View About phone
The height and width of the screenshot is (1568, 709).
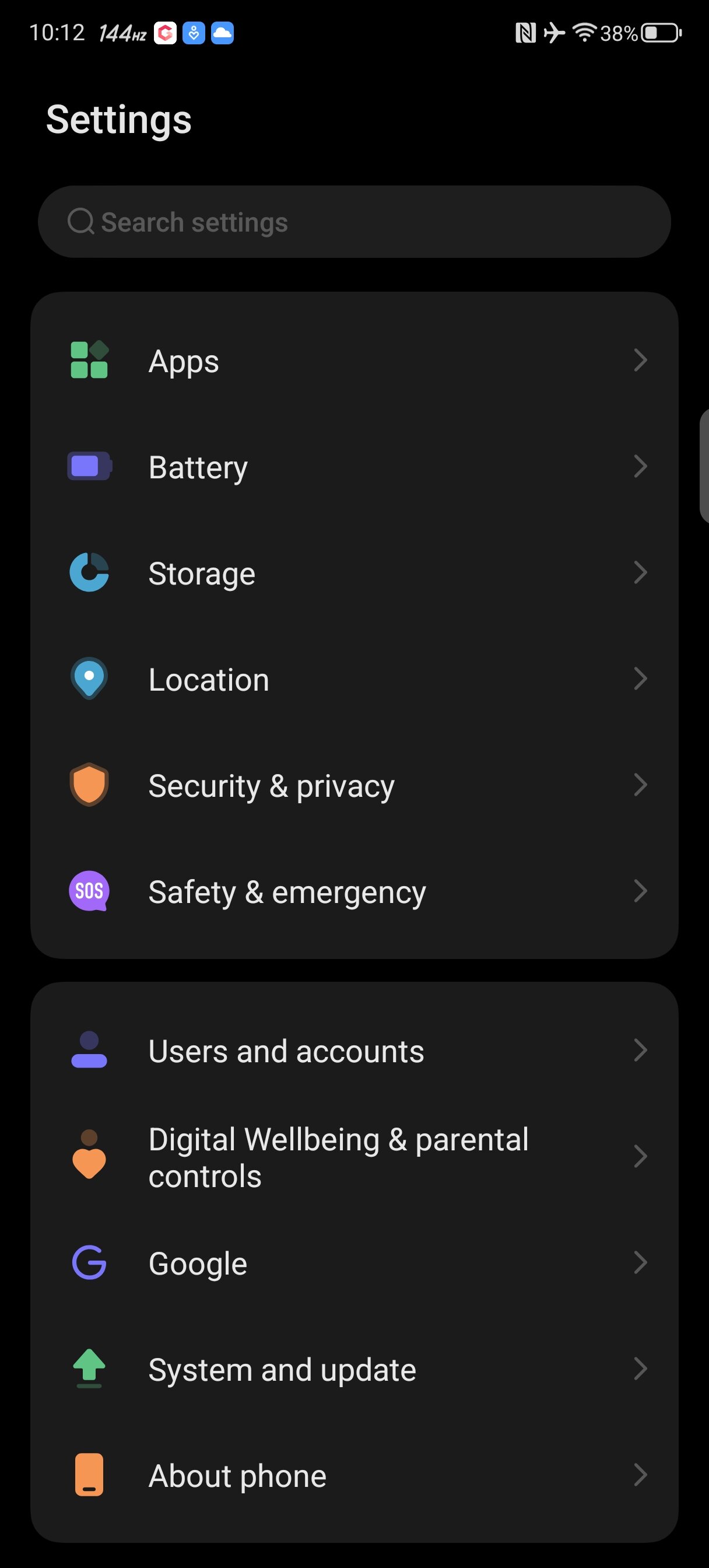[x=354, y=1475]
